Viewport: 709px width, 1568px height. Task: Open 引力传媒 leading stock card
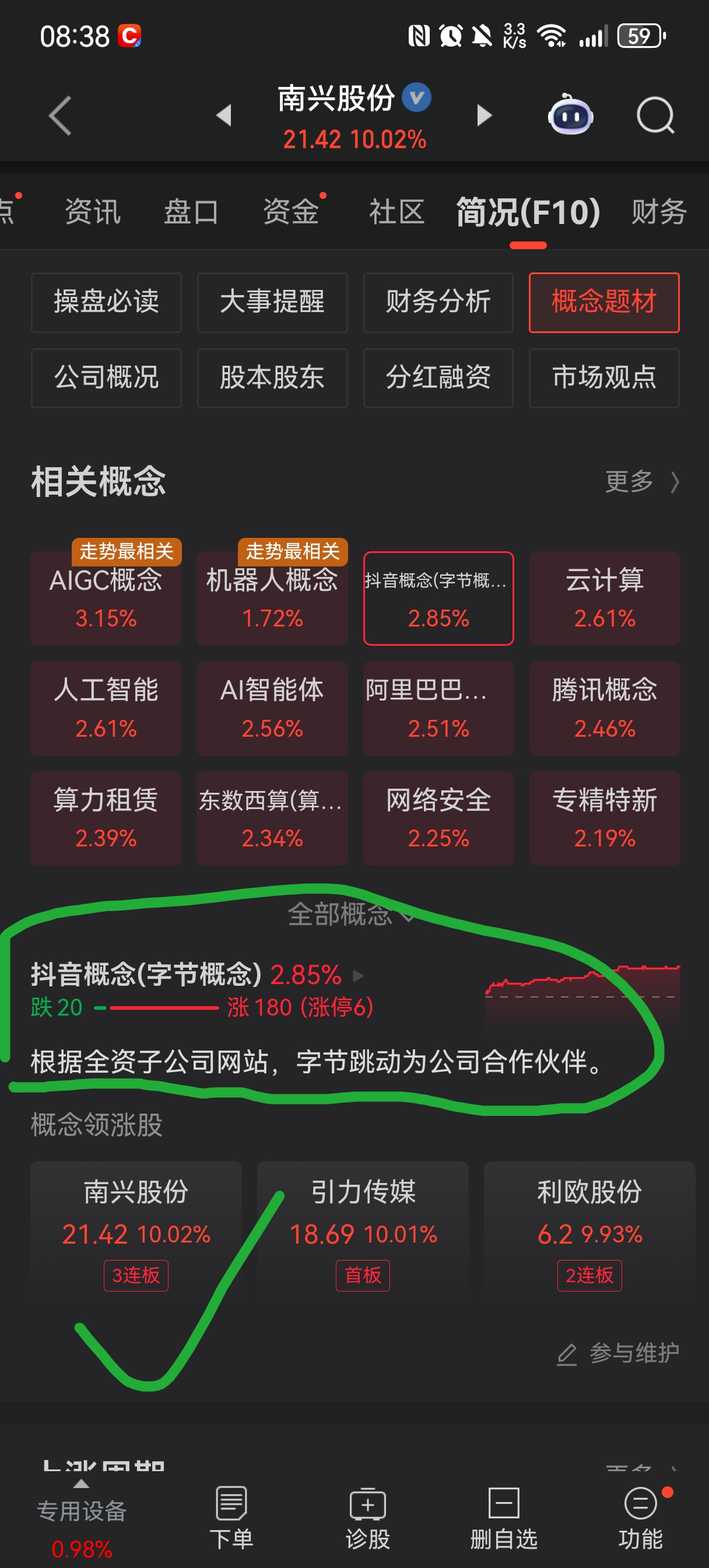point(363,1226)
